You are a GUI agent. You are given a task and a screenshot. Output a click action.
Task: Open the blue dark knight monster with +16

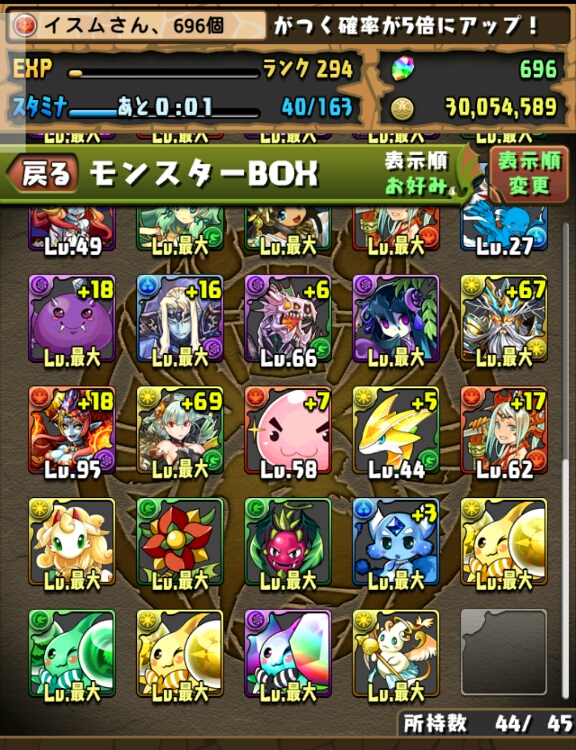pos(180,318)
